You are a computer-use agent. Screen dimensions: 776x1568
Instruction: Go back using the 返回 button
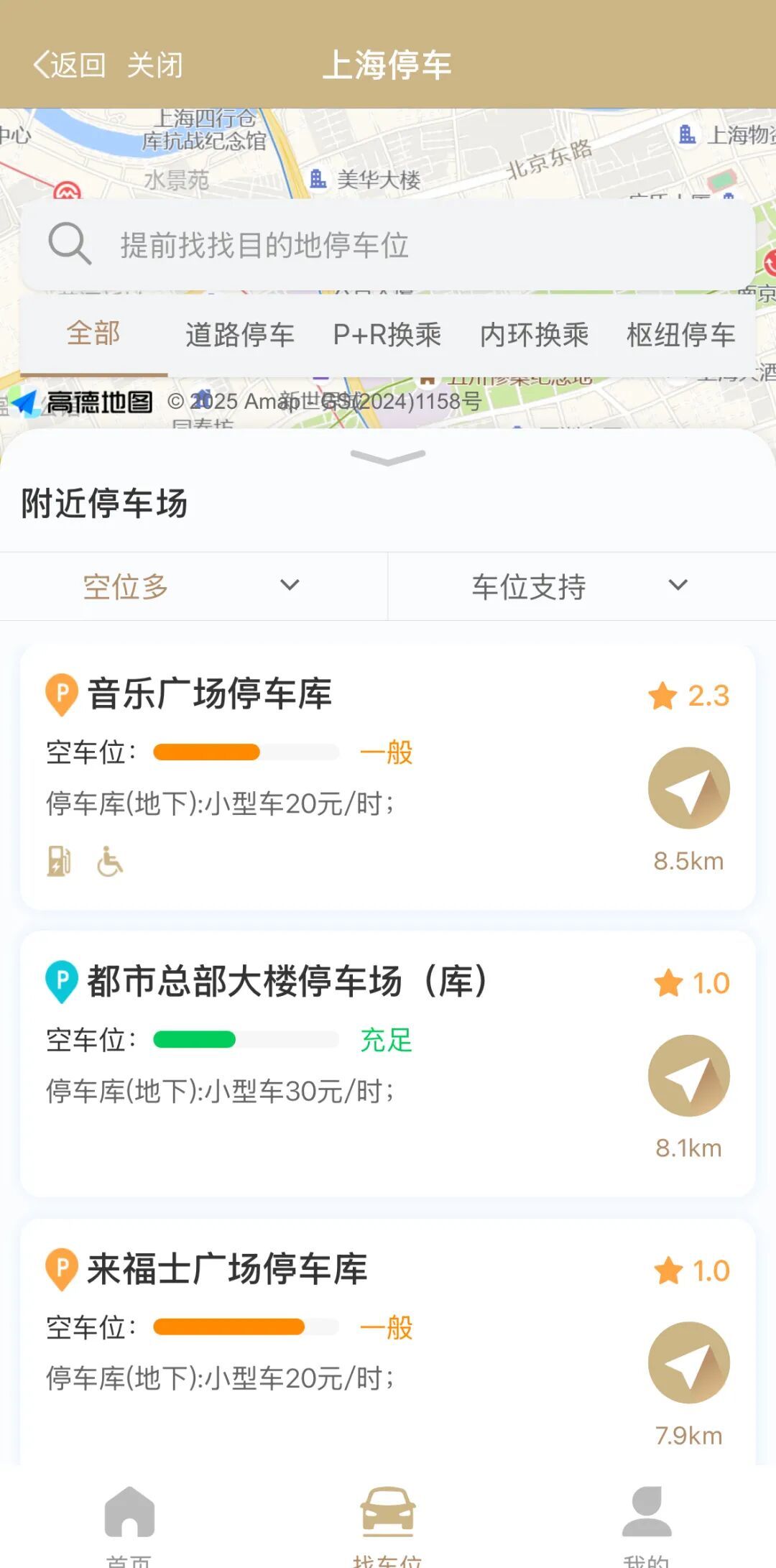(70, 65)
